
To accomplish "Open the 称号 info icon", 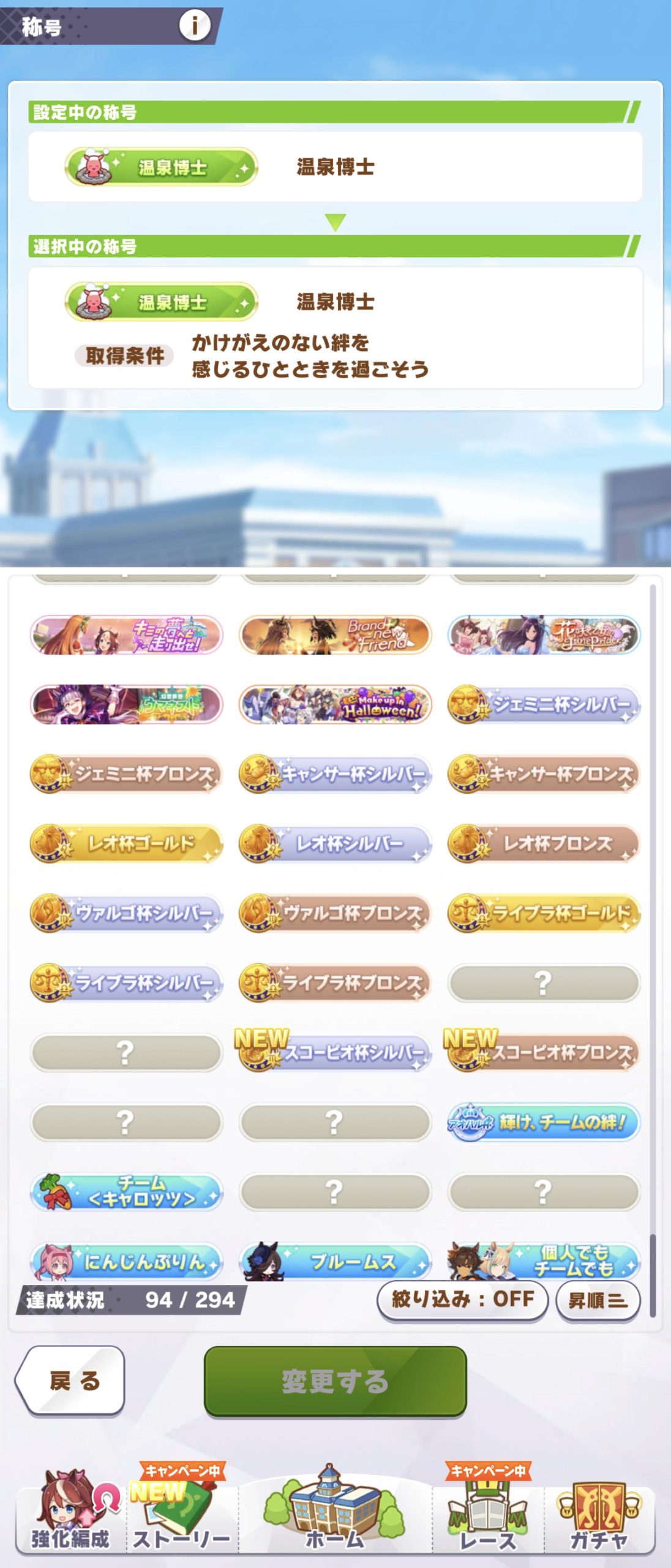I will [194, 26].
